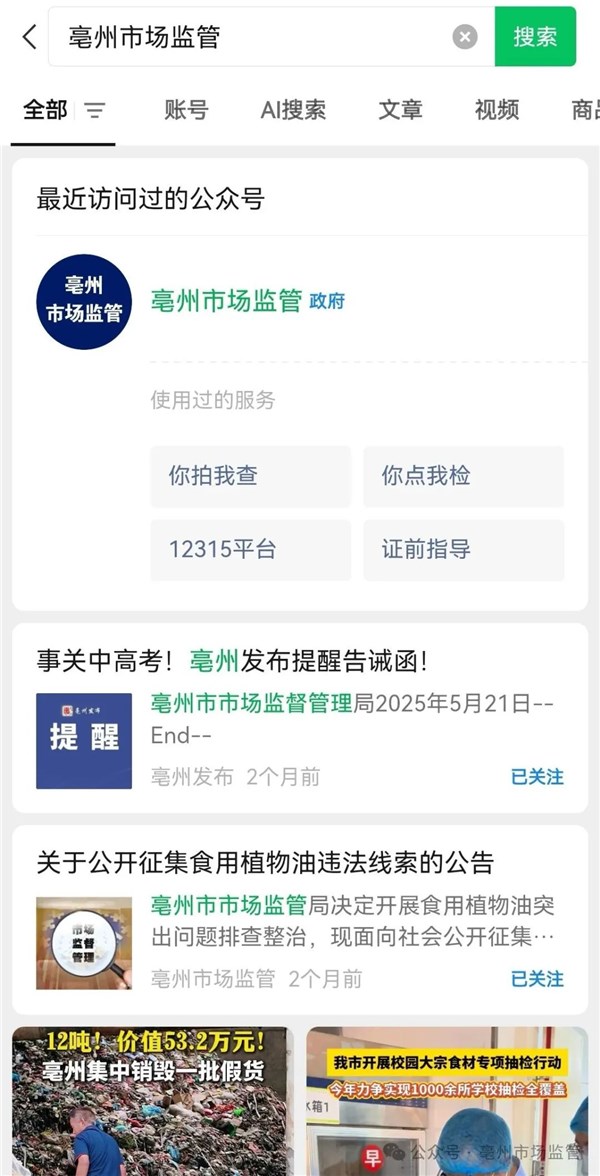
Task: Edit the 亳州市场监管 search field
Action: [250, 37]
